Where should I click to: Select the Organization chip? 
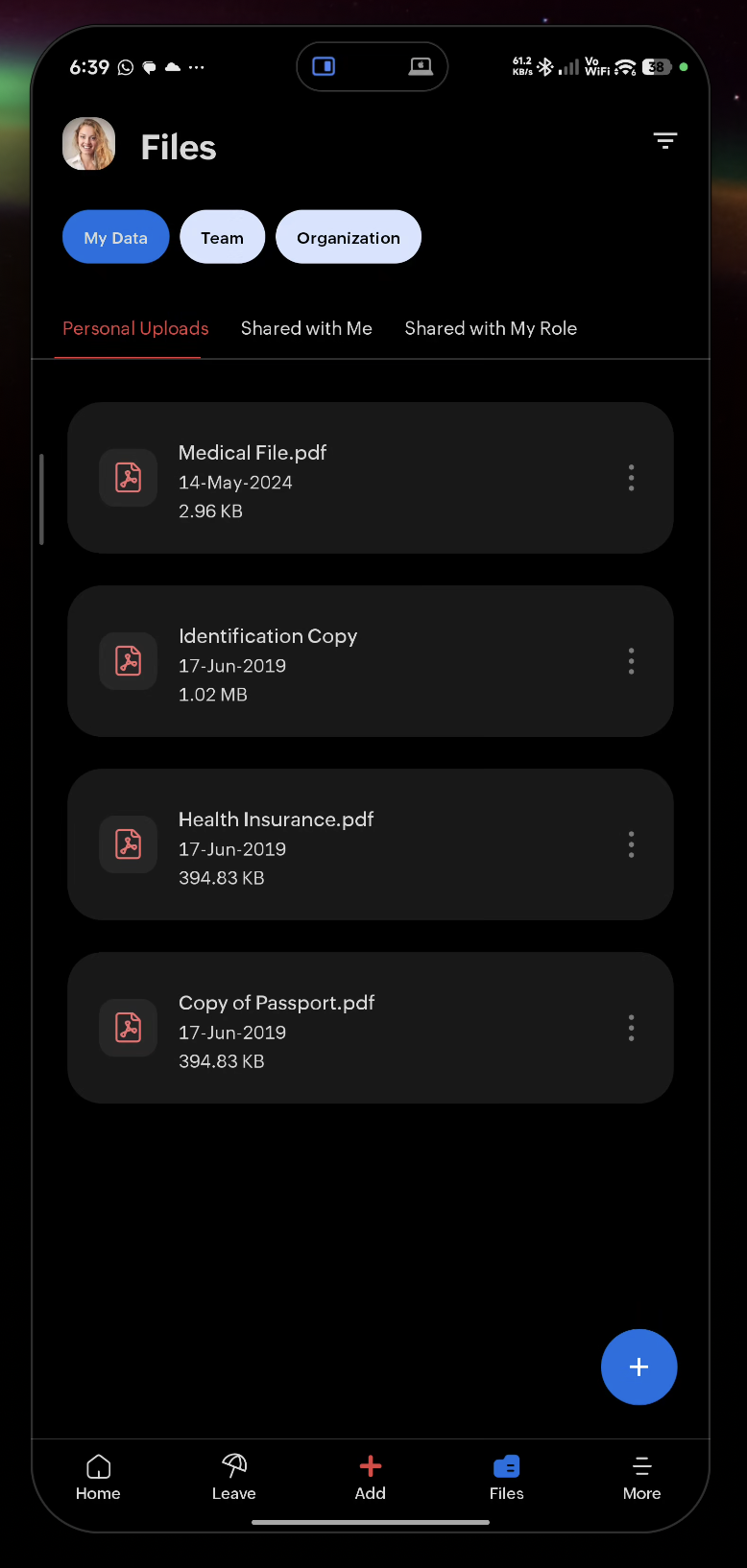pos(349,237)
